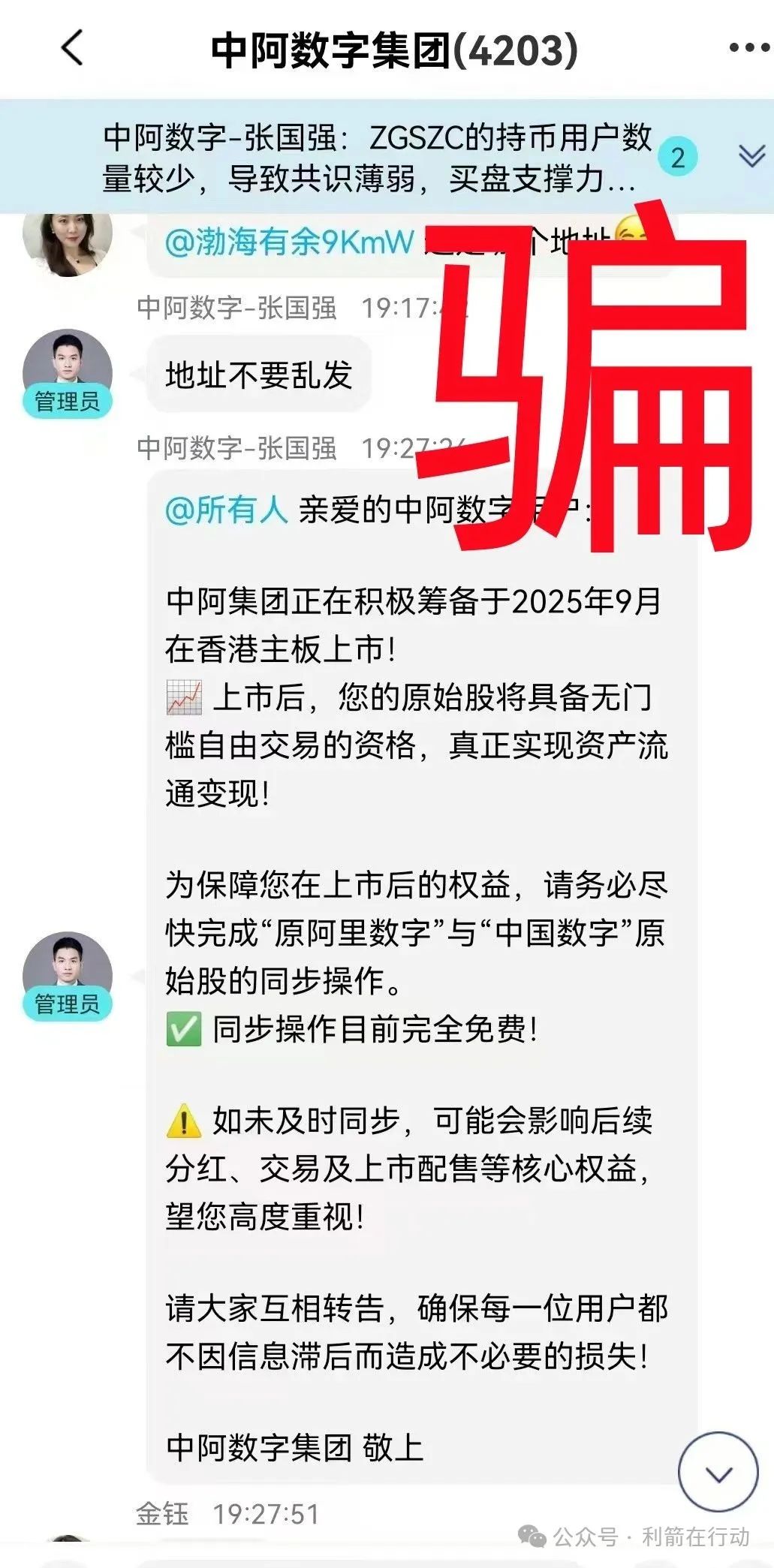
Task: Open the @渤海有余9KmW mention
Action: click(289, 240)
